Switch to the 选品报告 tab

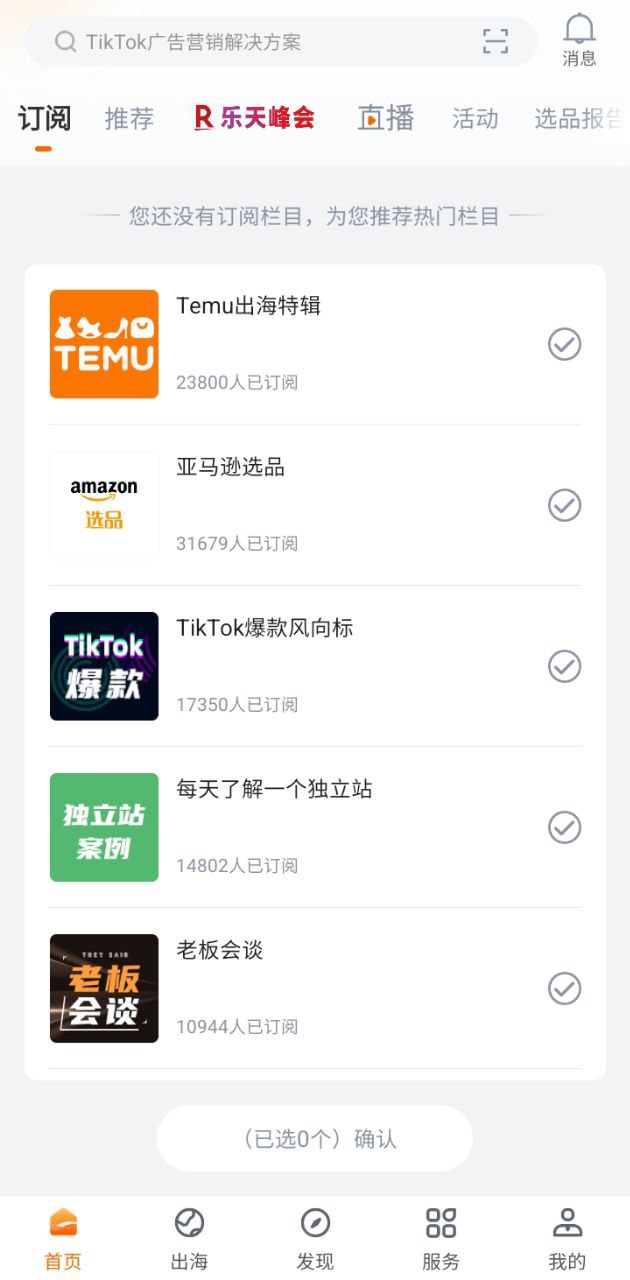(x=580, y=118)
